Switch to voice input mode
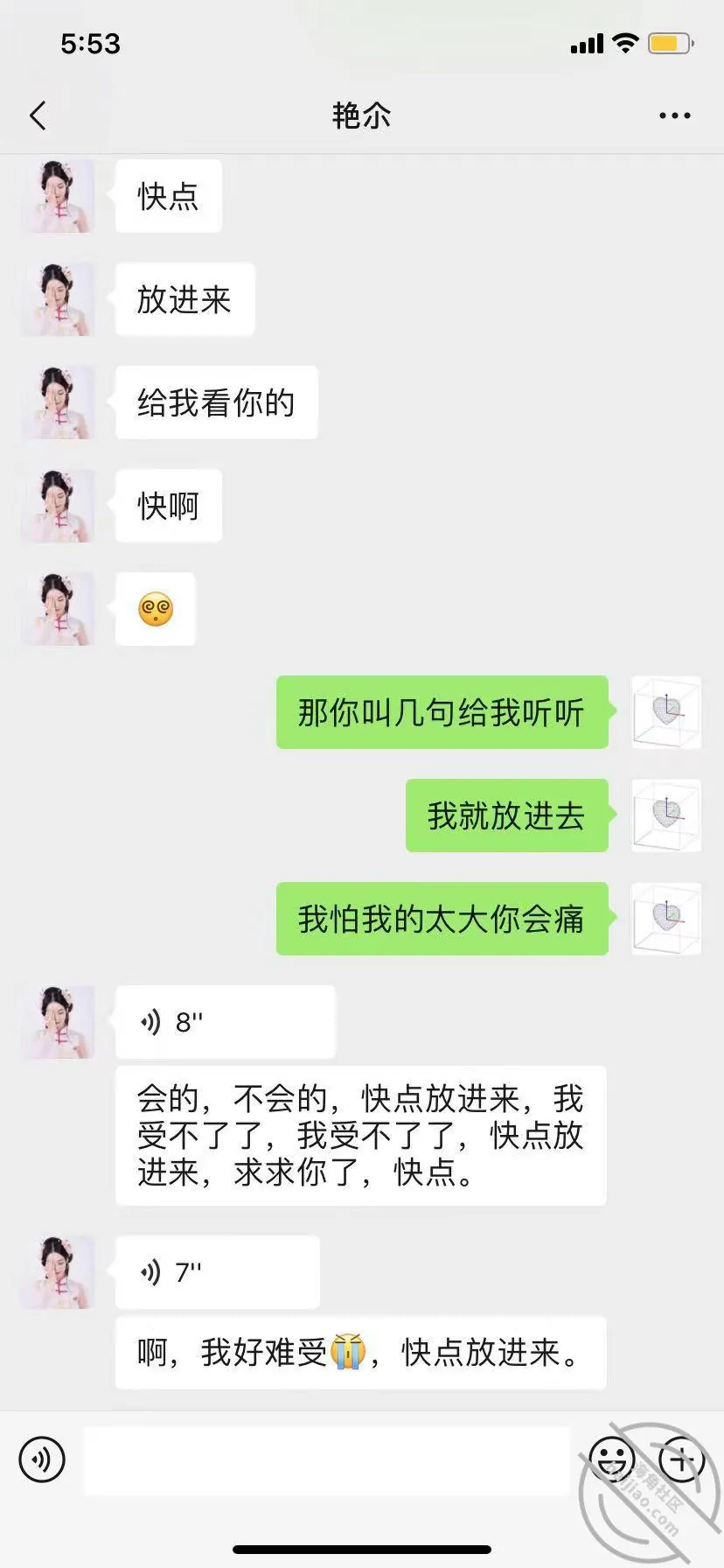 (42, 1459)
